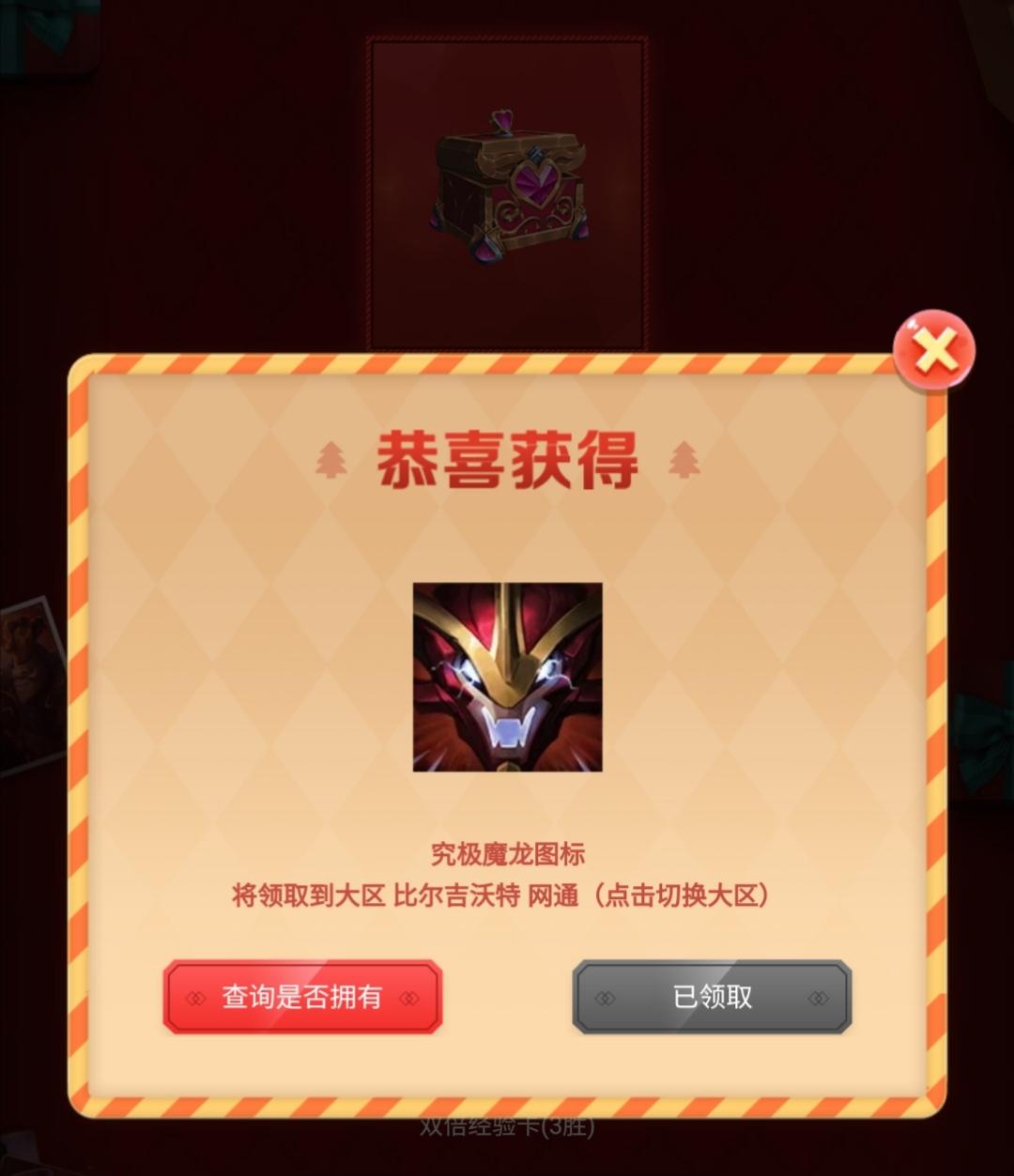The height and width of the screenshot is (1176, 1014).
Task: Click the 恭喜获得 title text
Action: coord(508,459)
